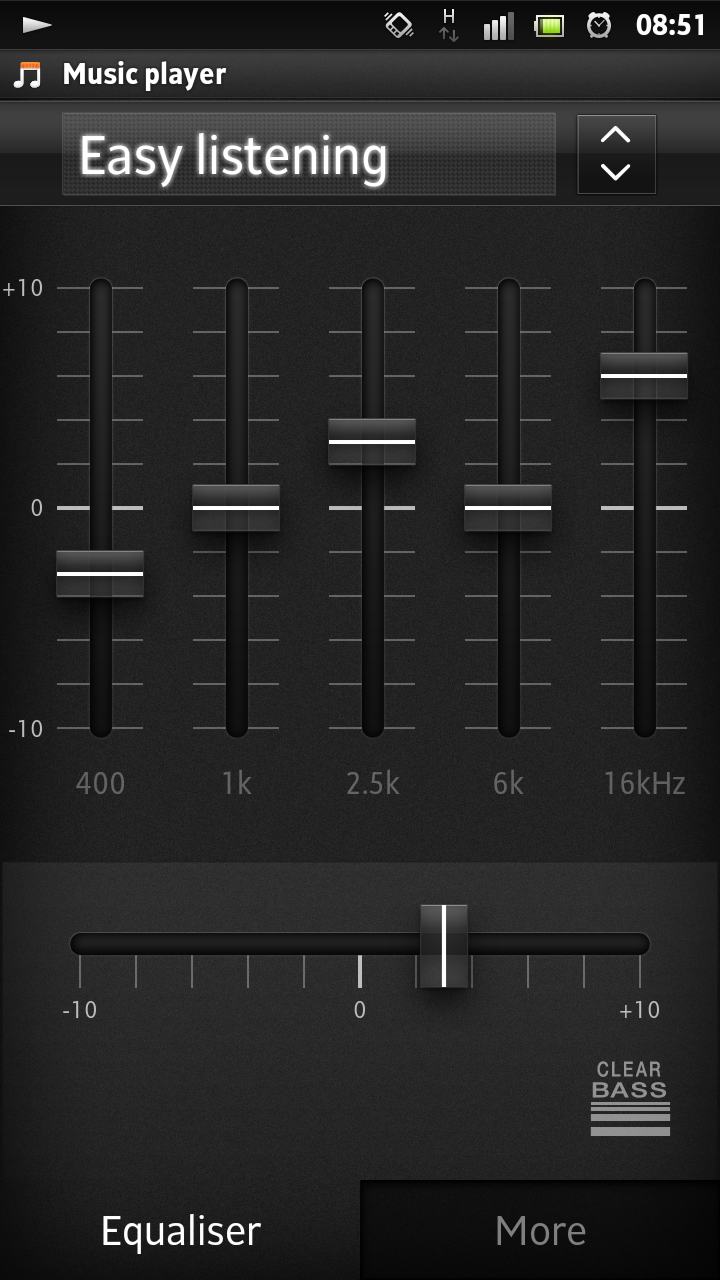
Task: Tap the 6k band slider handle
Action: point(508,508)
